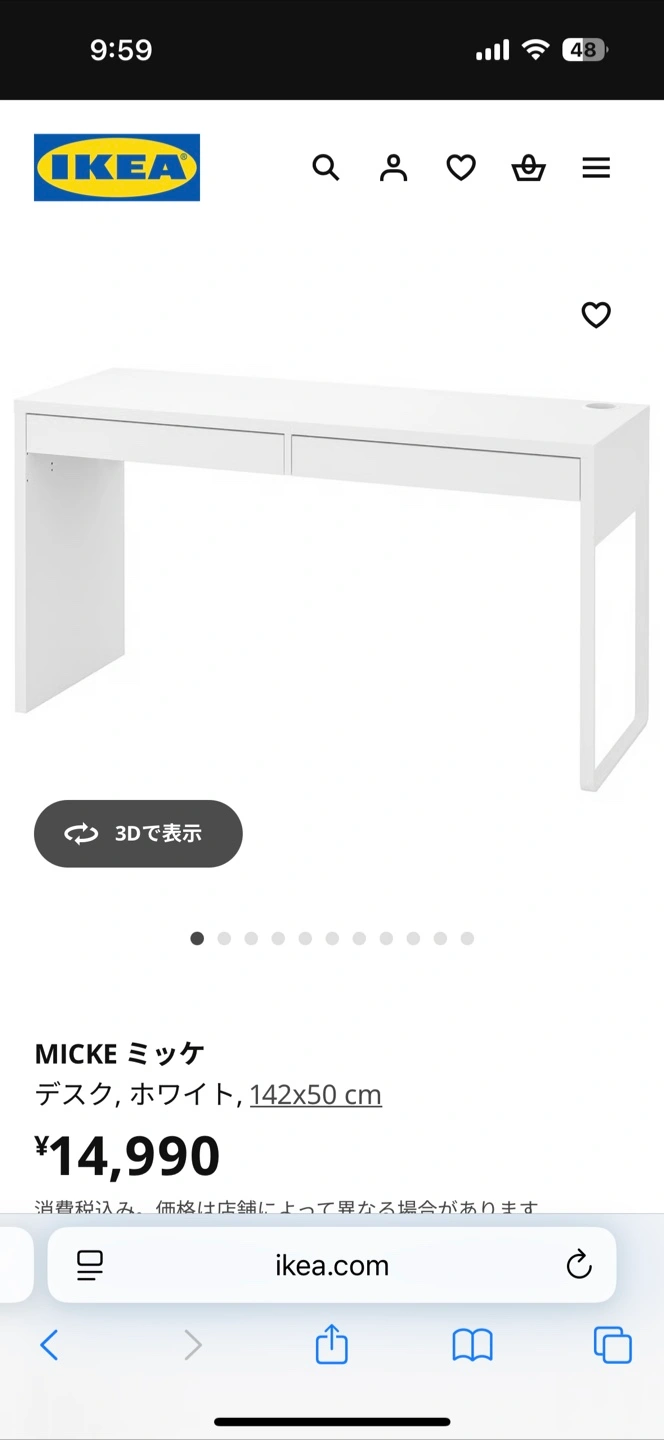Tap the ikea.com address bar

332,1265
